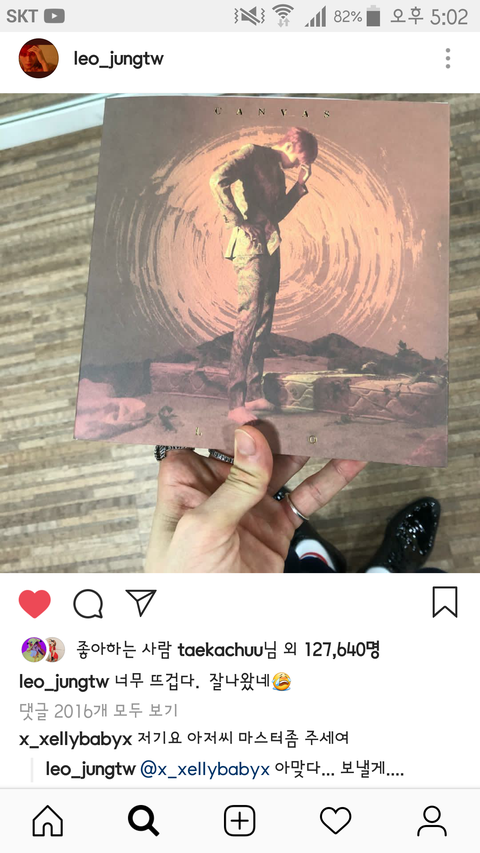Screen dimensions: 480x853
Task: Unlike the post with the heart icon
Action: tap(34, 603)
